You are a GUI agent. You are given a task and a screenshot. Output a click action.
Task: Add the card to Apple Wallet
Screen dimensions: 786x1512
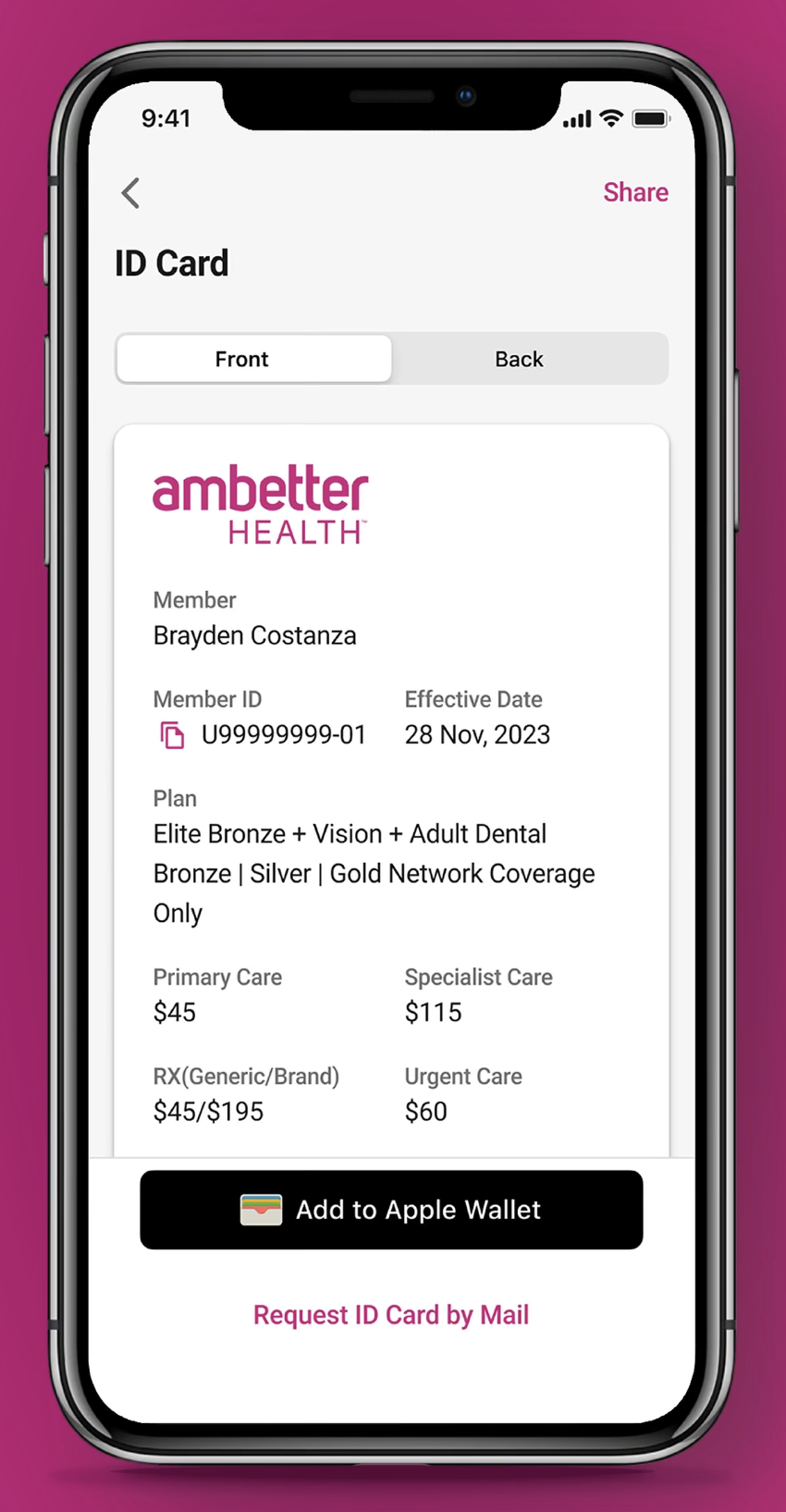[x=391, y=1210]
